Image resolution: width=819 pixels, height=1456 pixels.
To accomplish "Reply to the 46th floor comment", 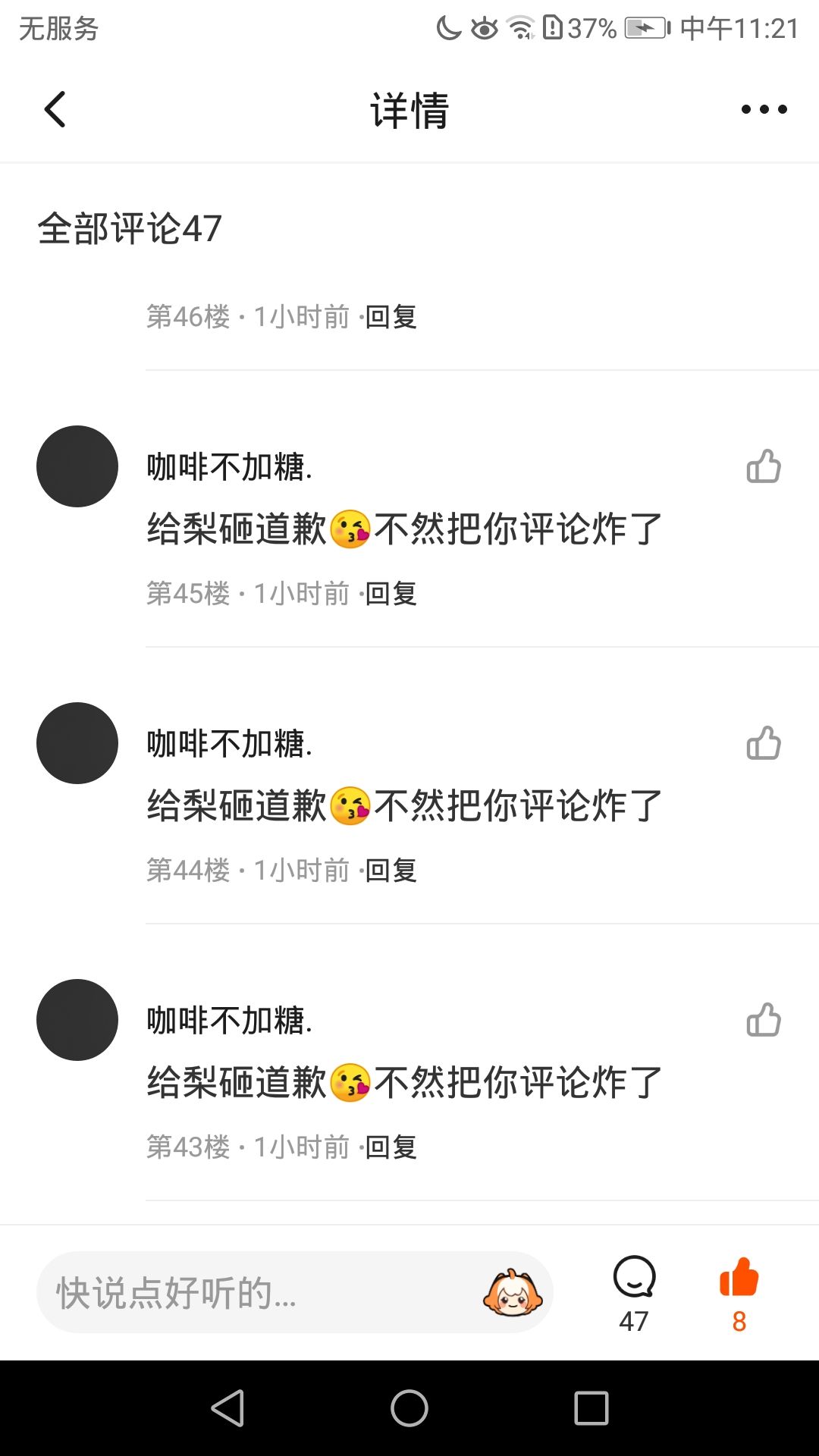I will [x=391, y=317].
